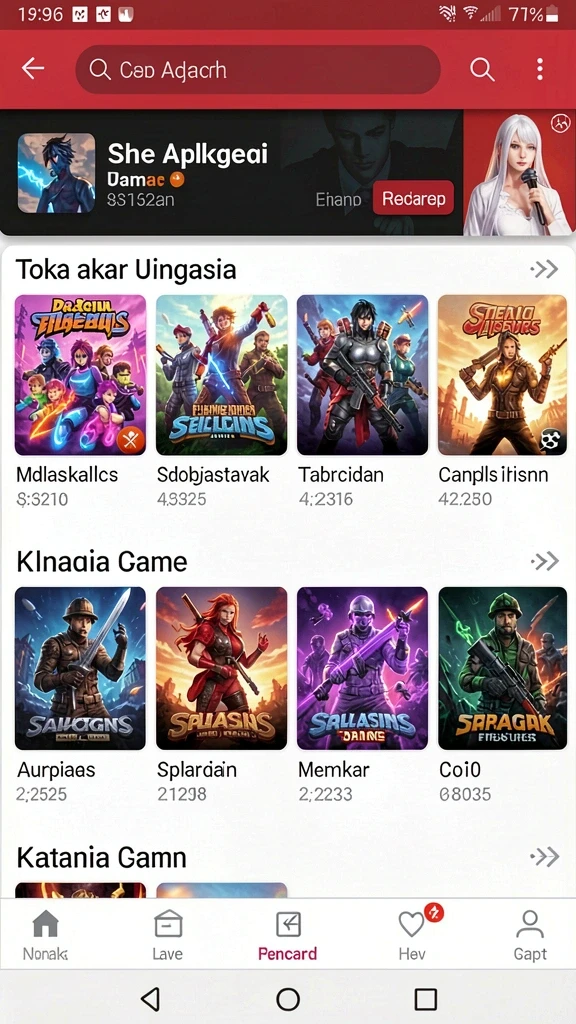Screen dimensions: 576x1024
Task: Expand the Katania Gamn section arrow
Action: click(545, 857)
